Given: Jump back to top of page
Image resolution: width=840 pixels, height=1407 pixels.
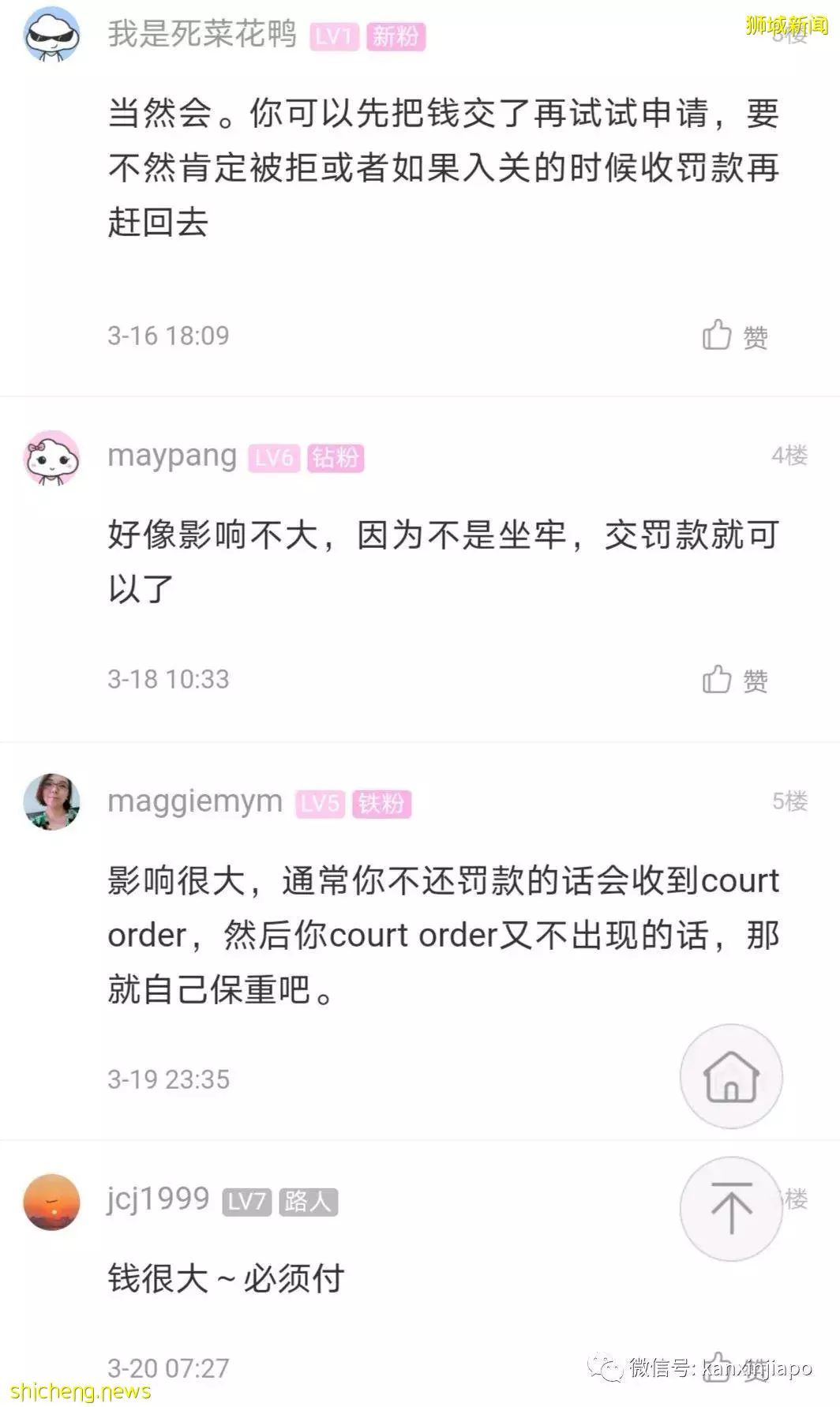Looking at the screenshot, I should coord(730,1208).
